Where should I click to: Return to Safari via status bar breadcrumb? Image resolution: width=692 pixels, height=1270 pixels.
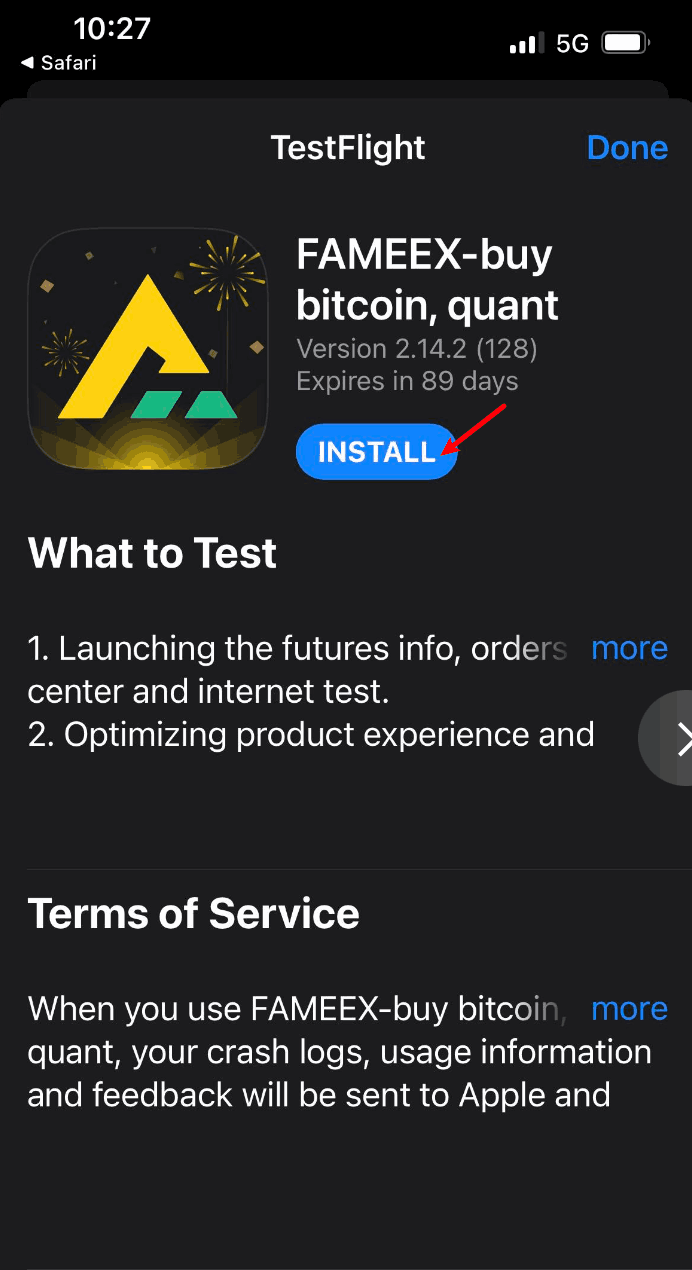point(59,63)
